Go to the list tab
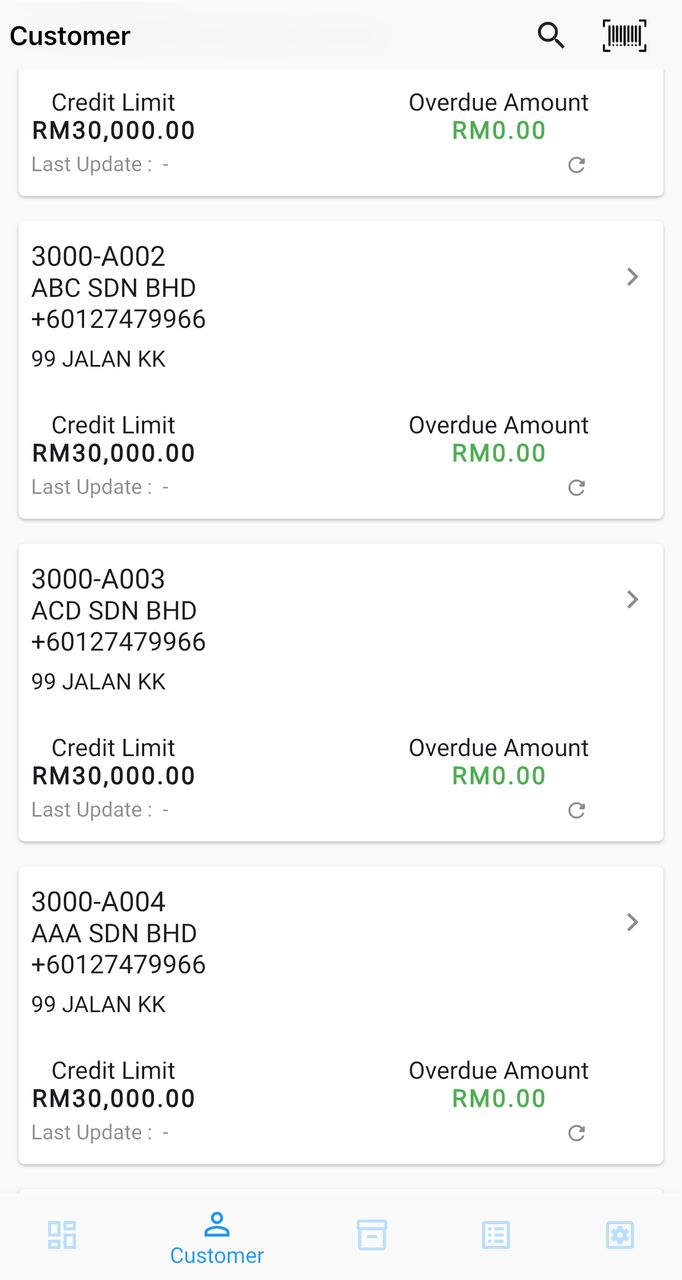The height and width of the screenshot is (1280, 682). tap(496, 1235)
